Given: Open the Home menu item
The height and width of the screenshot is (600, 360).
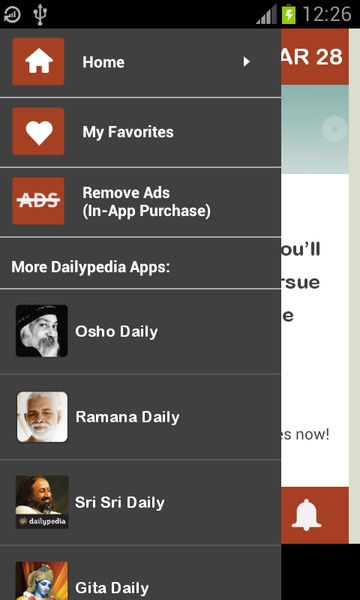Looking at the screenshot, I should click(140, 62).
